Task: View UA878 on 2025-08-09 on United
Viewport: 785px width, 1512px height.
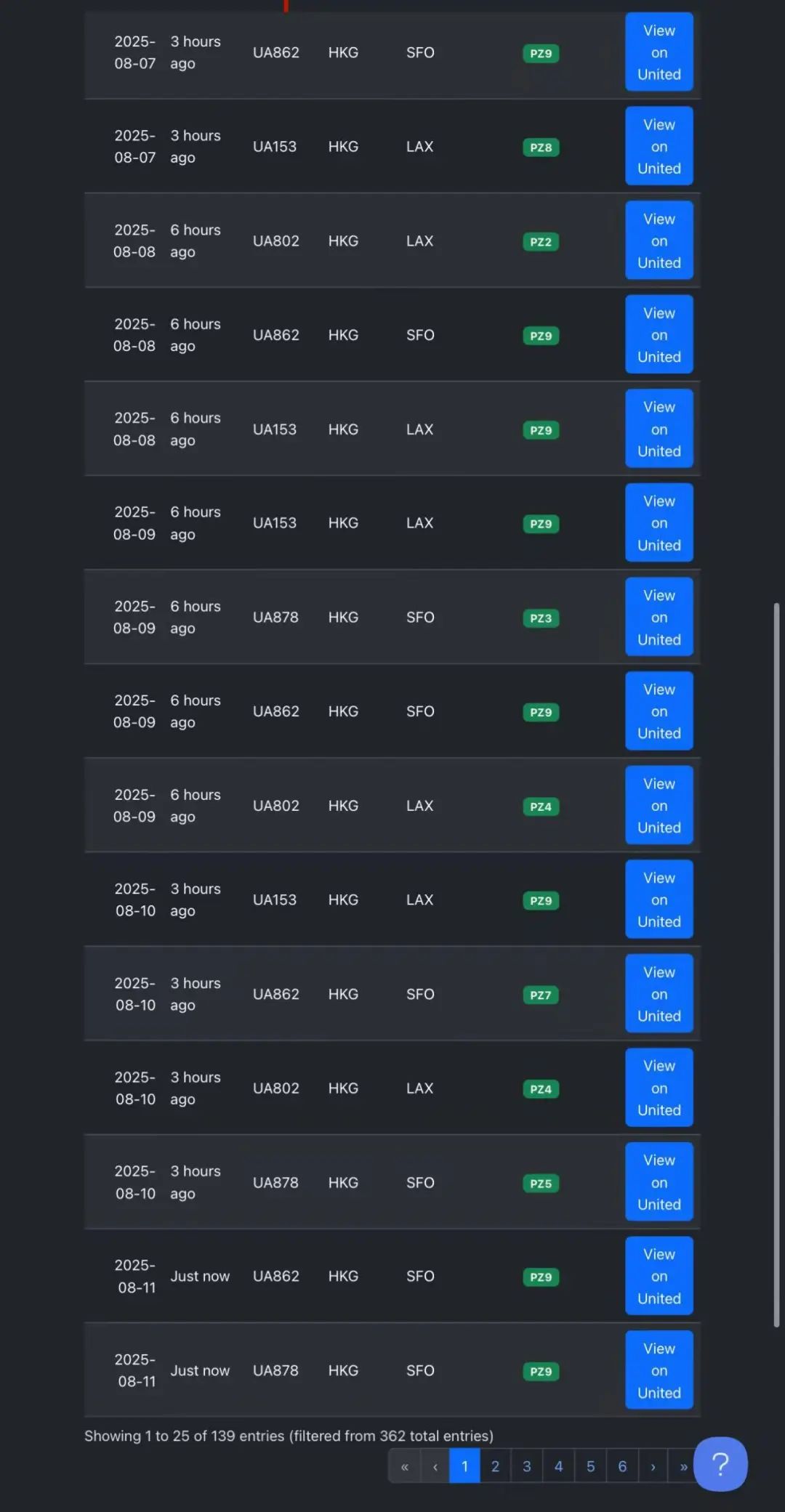Action: [x=659, y=617]
